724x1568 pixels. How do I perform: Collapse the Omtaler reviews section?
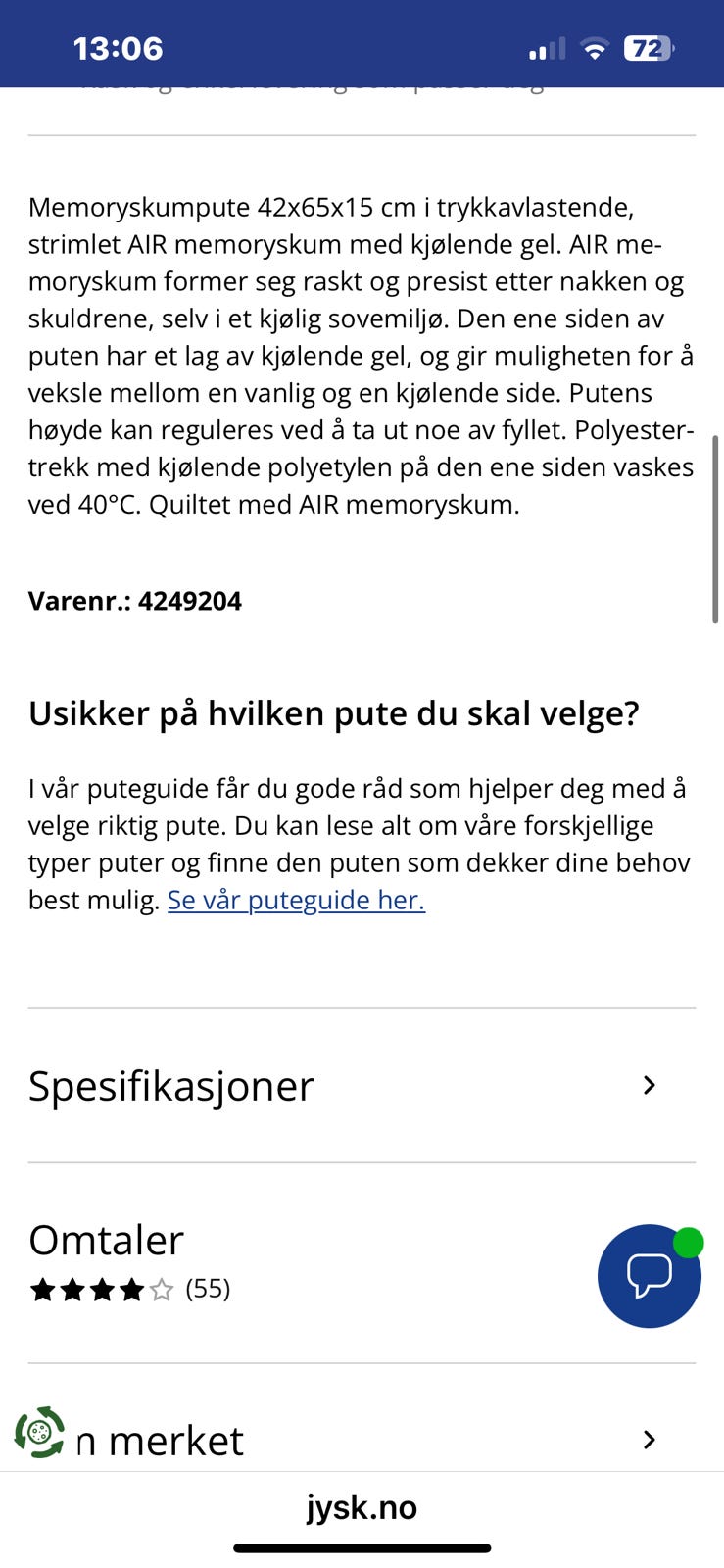[105, 1239]
